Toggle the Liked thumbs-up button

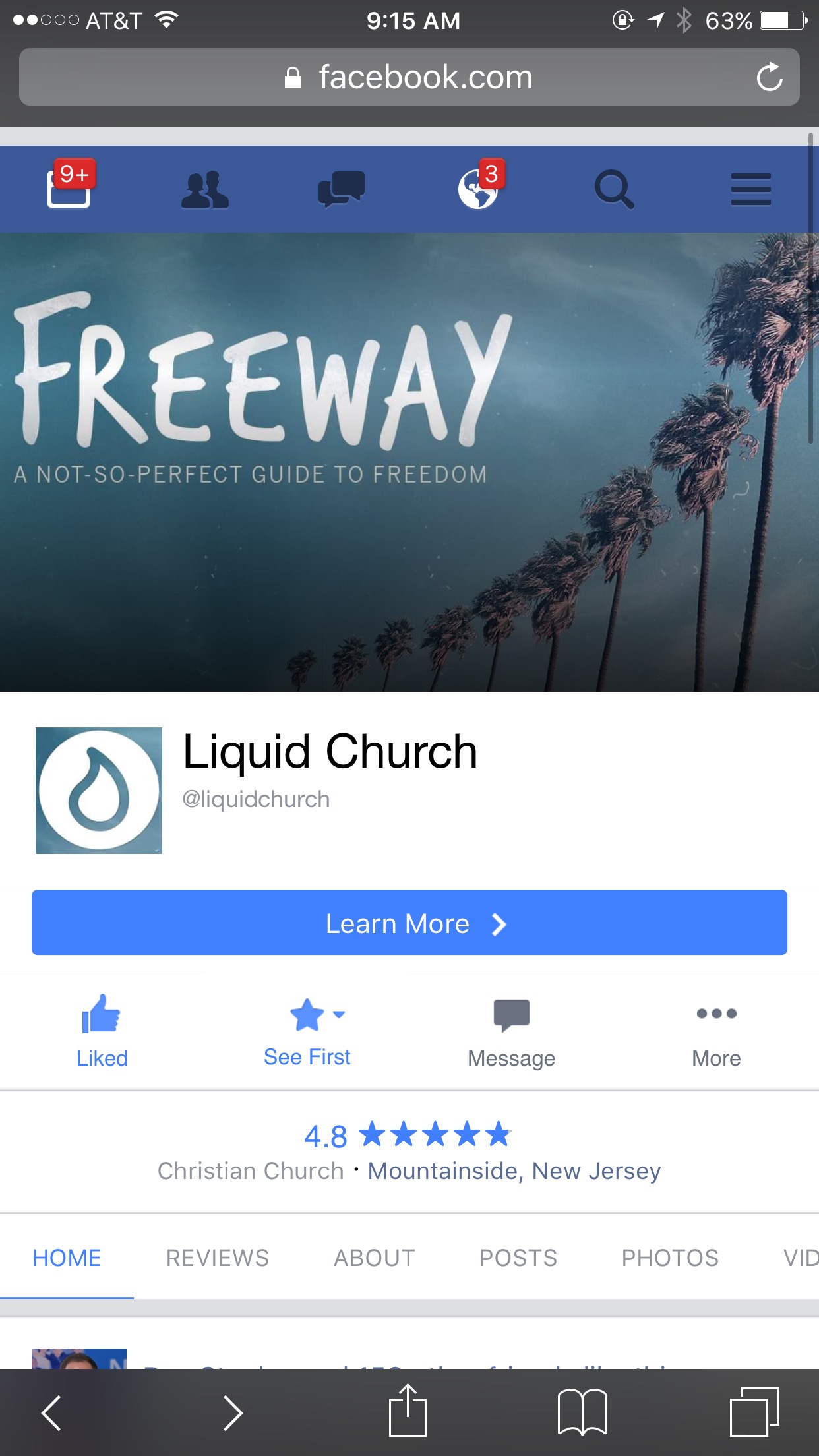point(102,1031)
